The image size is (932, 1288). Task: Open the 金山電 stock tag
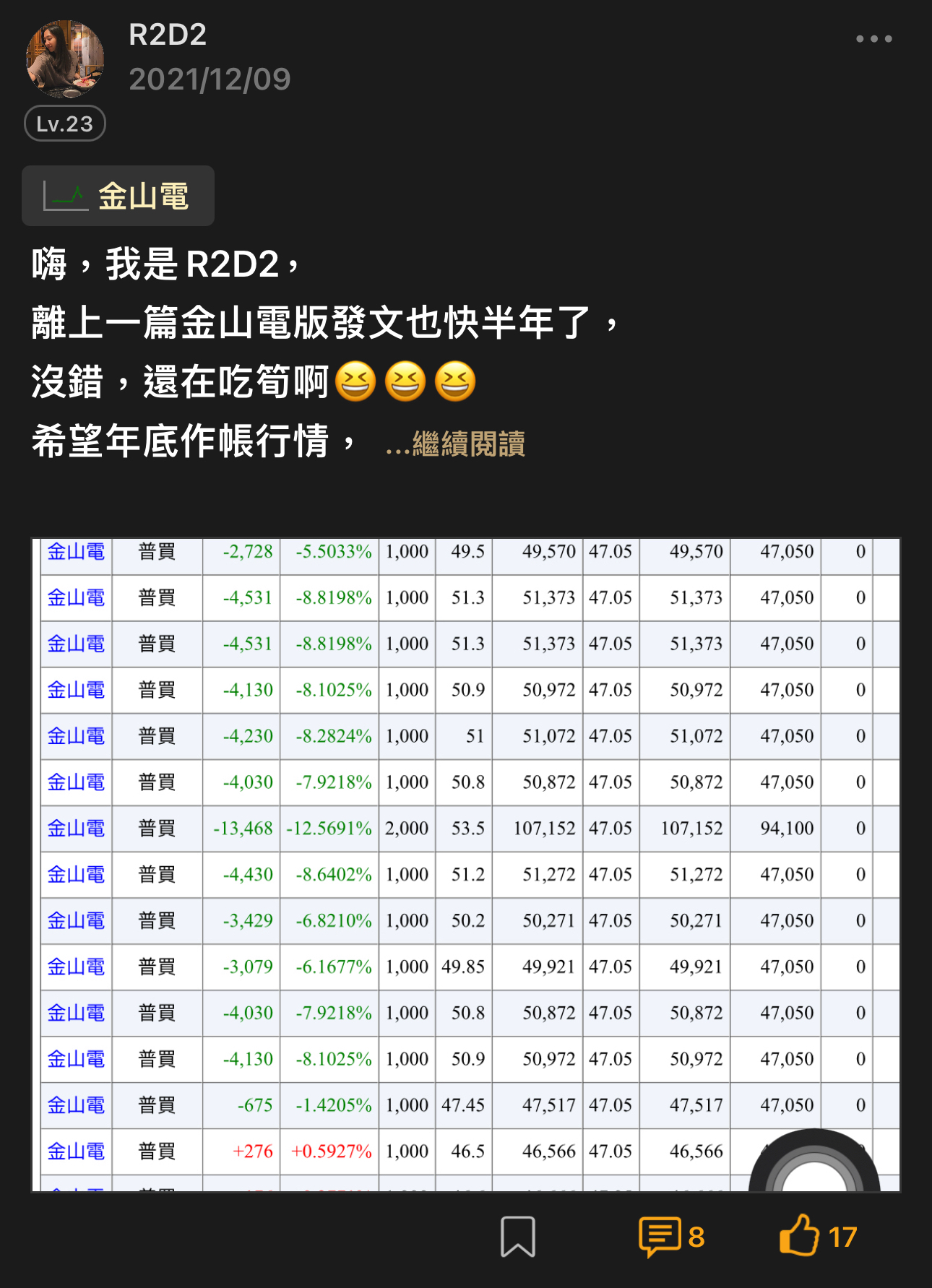pos(118,196)
